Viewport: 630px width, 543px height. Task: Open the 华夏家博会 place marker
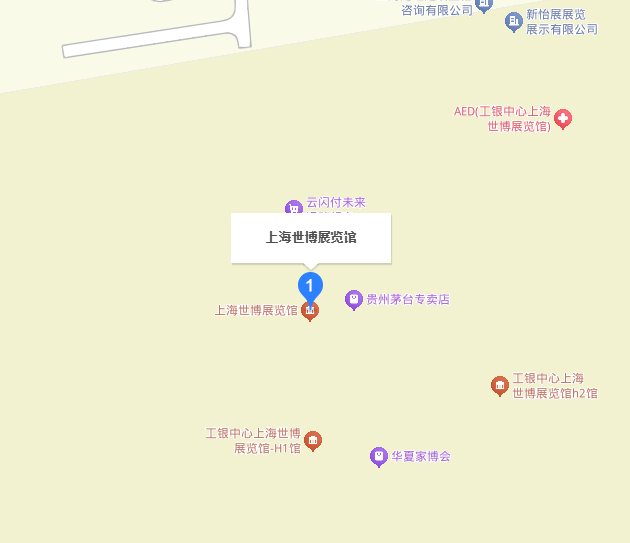(x=379, y=456)
